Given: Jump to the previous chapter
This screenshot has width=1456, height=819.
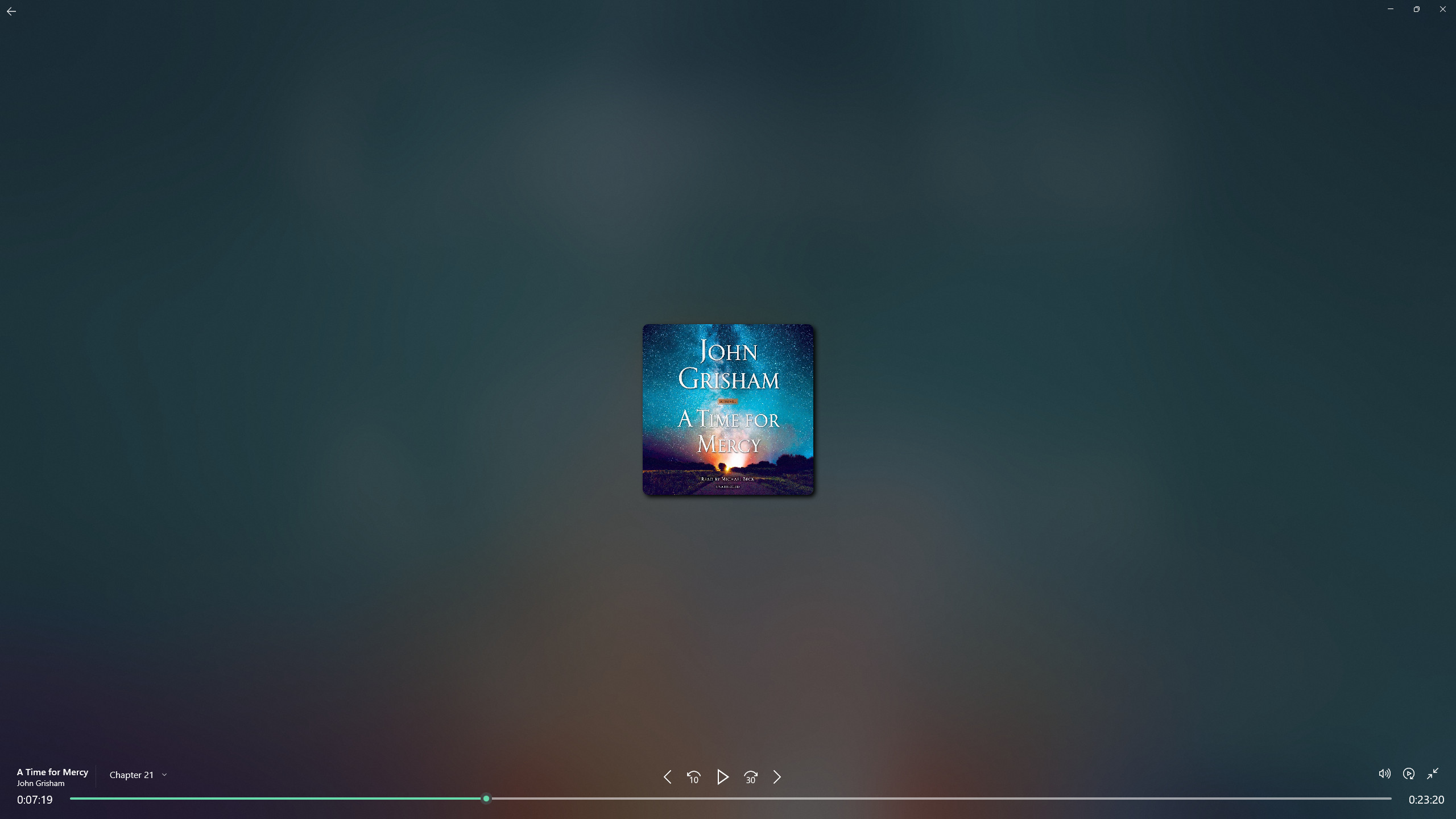Looking at the screenshot, I should [x=667, y=777].
